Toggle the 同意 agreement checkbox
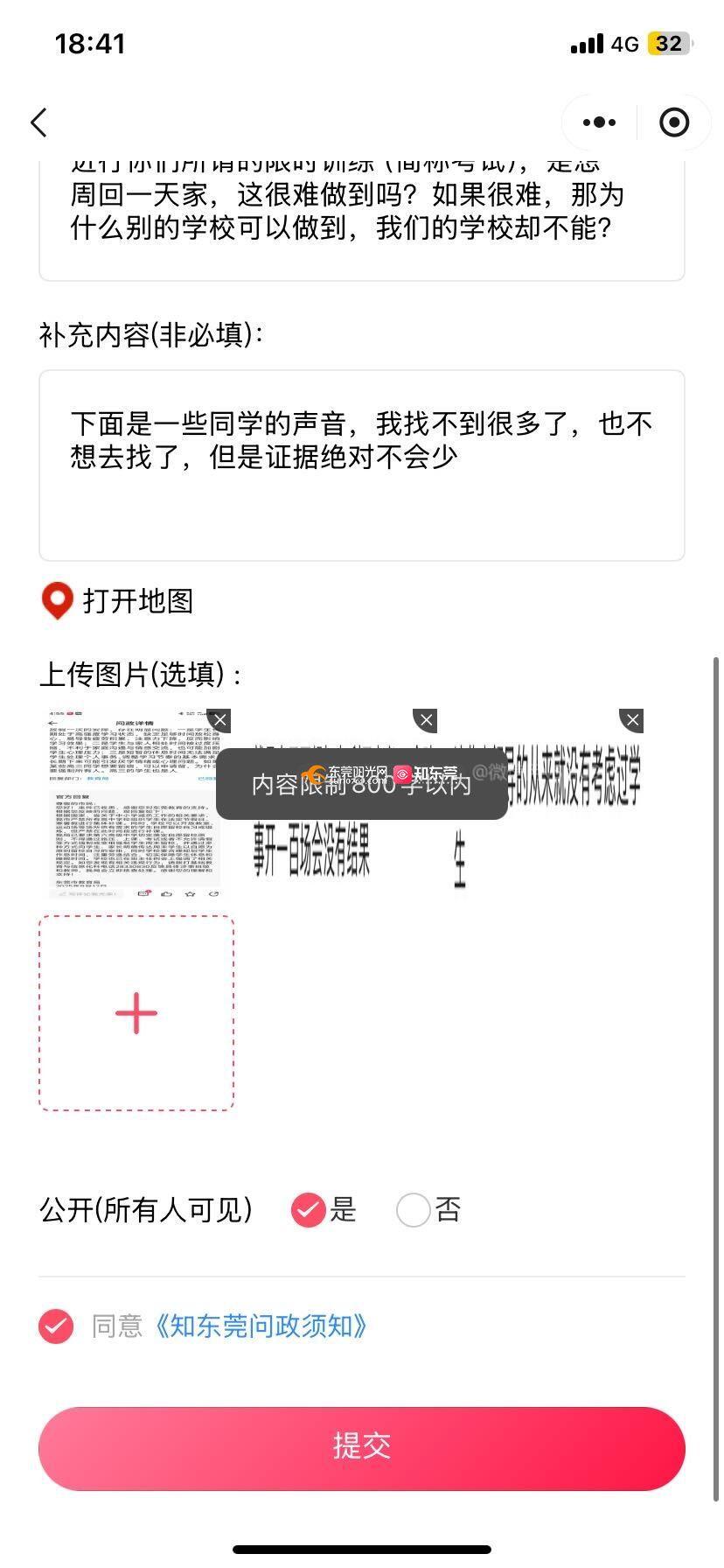 point(56,1326)
